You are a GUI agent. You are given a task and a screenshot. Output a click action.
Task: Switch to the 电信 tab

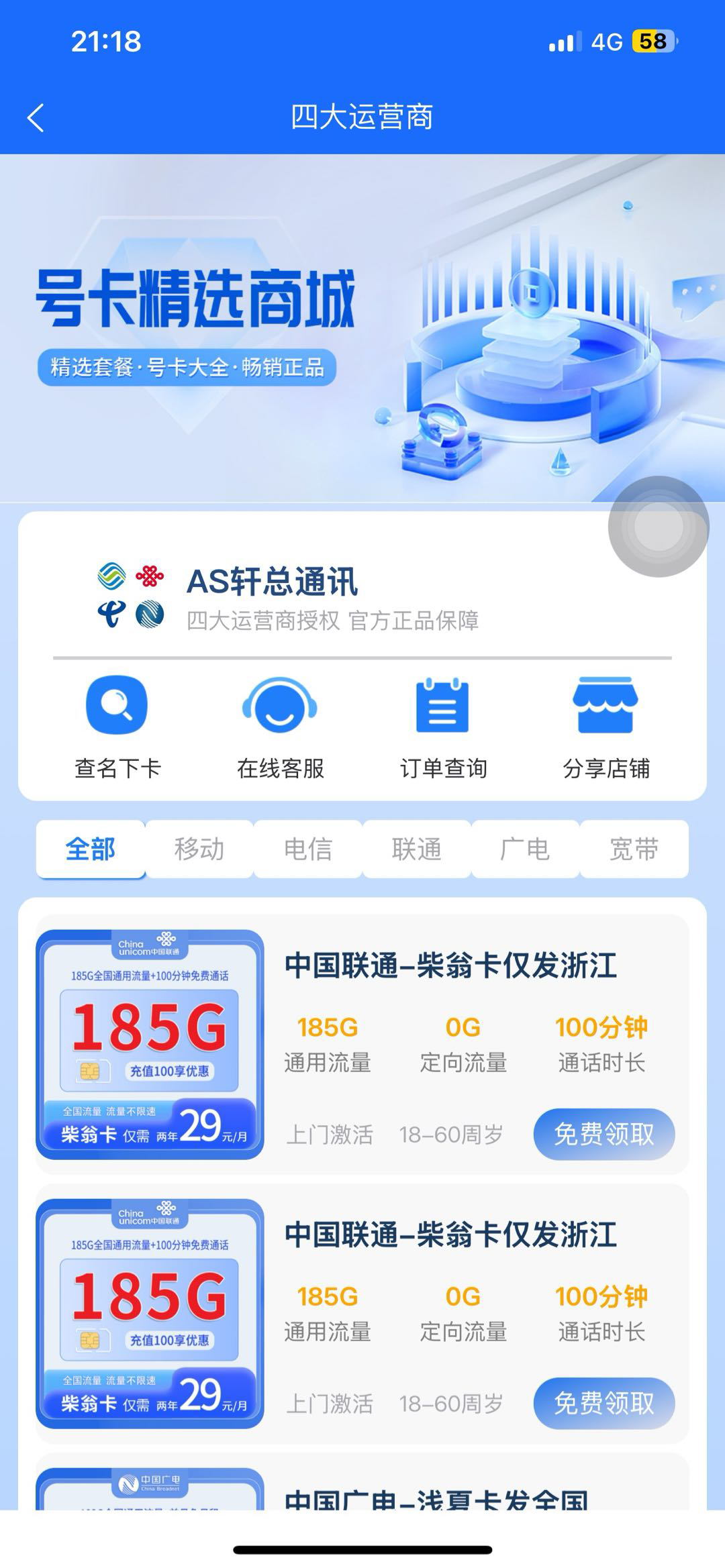(x=308, y=849)
